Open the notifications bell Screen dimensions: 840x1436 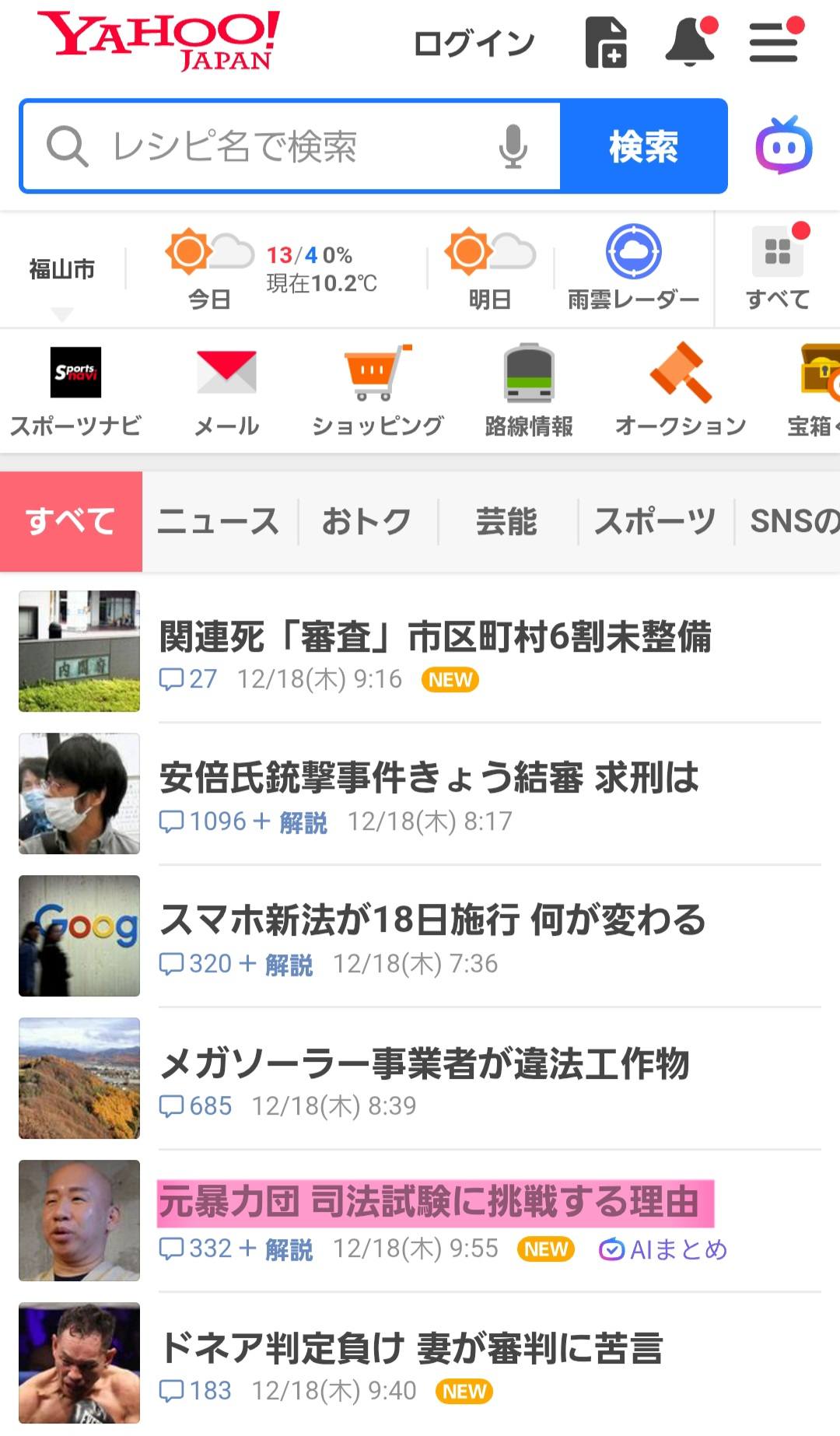[691, 42]
